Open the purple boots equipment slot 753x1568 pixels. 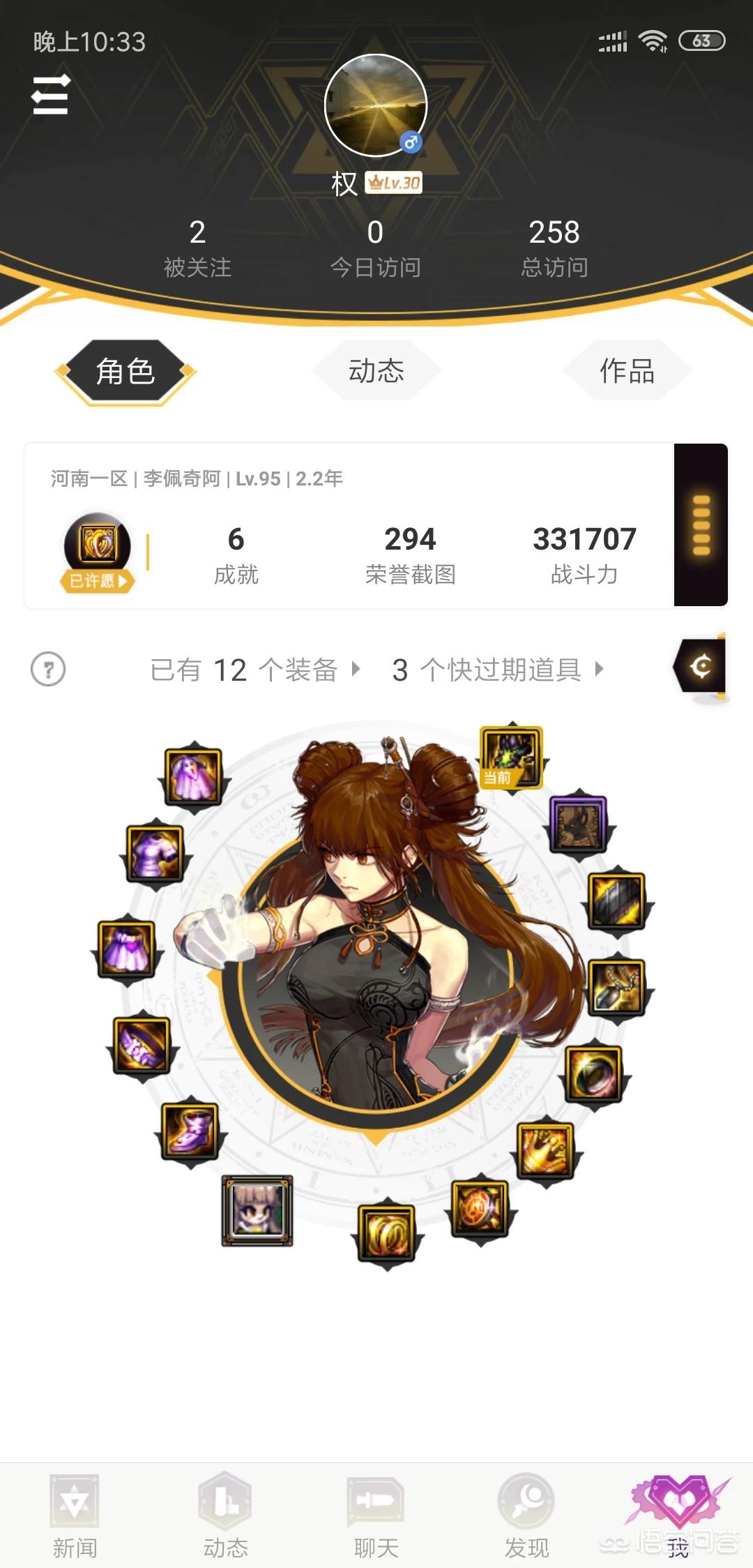click(190, 1131)
